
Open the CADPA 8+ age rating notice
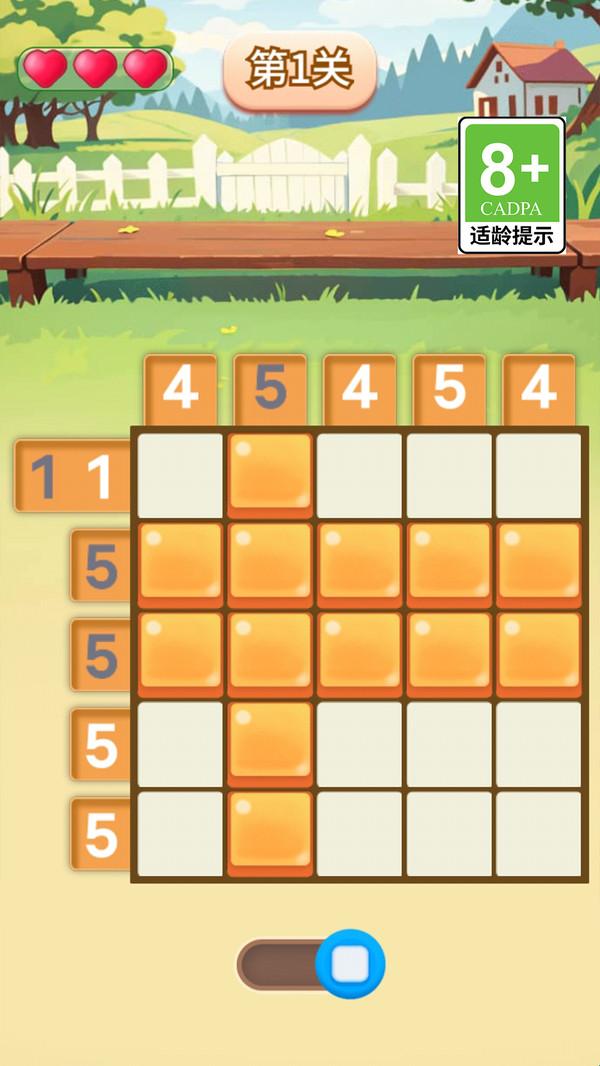click(x=512, y=186)
